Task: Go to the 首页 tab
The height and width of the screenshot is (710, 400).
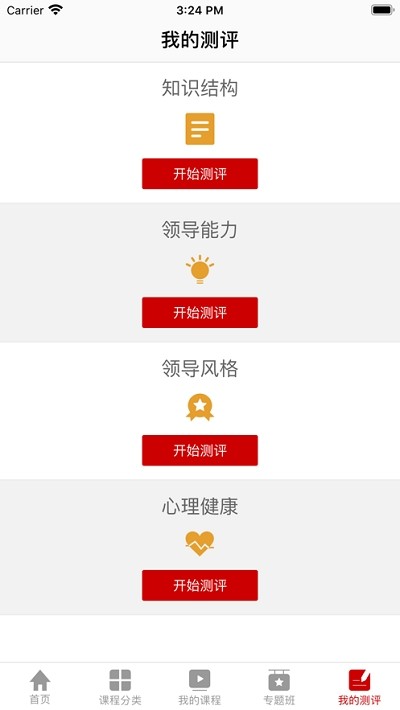Action: pyautogui.click(x=40, y=687)
